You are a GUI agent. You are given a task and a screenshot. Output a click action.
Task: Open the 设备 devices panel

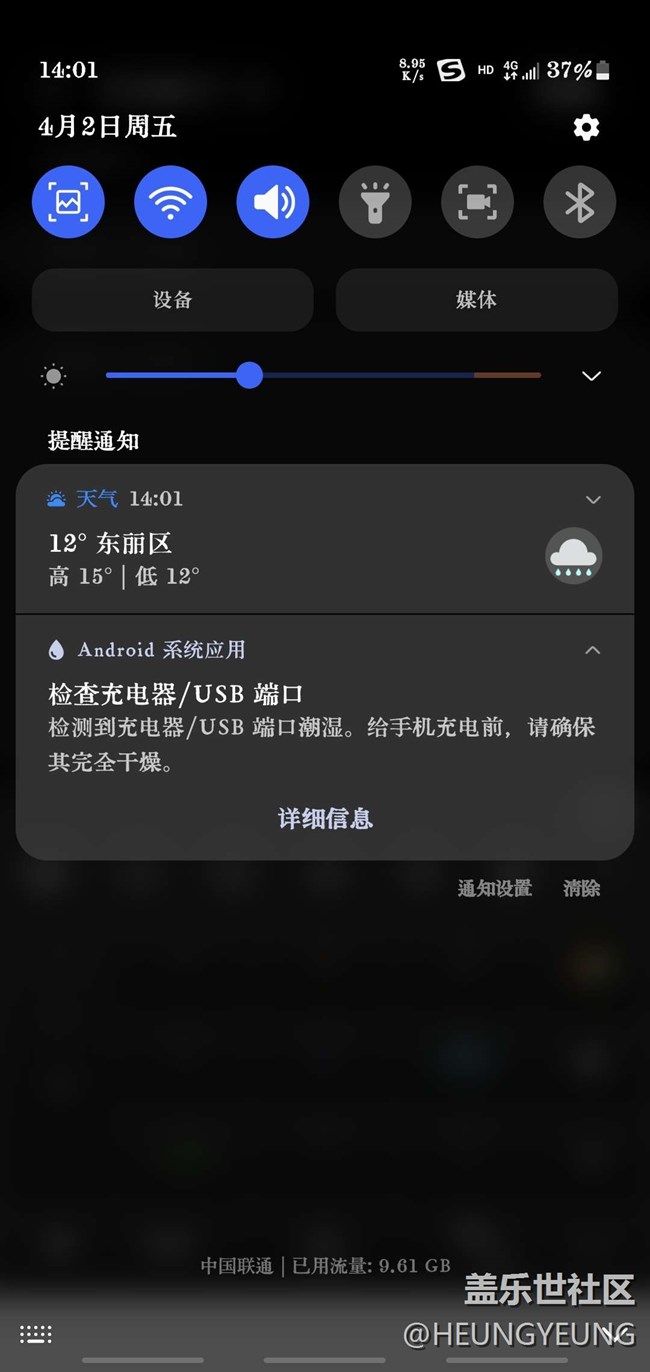click(x=173, y=300)
